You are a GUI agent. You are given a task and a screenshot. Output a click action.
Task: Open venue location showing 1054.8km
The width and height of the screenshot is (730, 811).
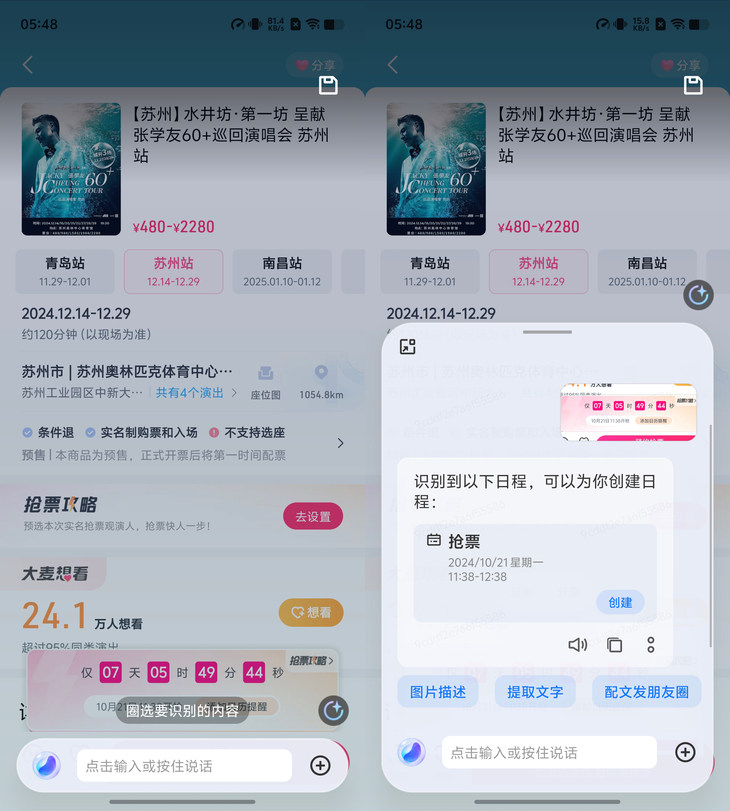click(x=321, y=382)
